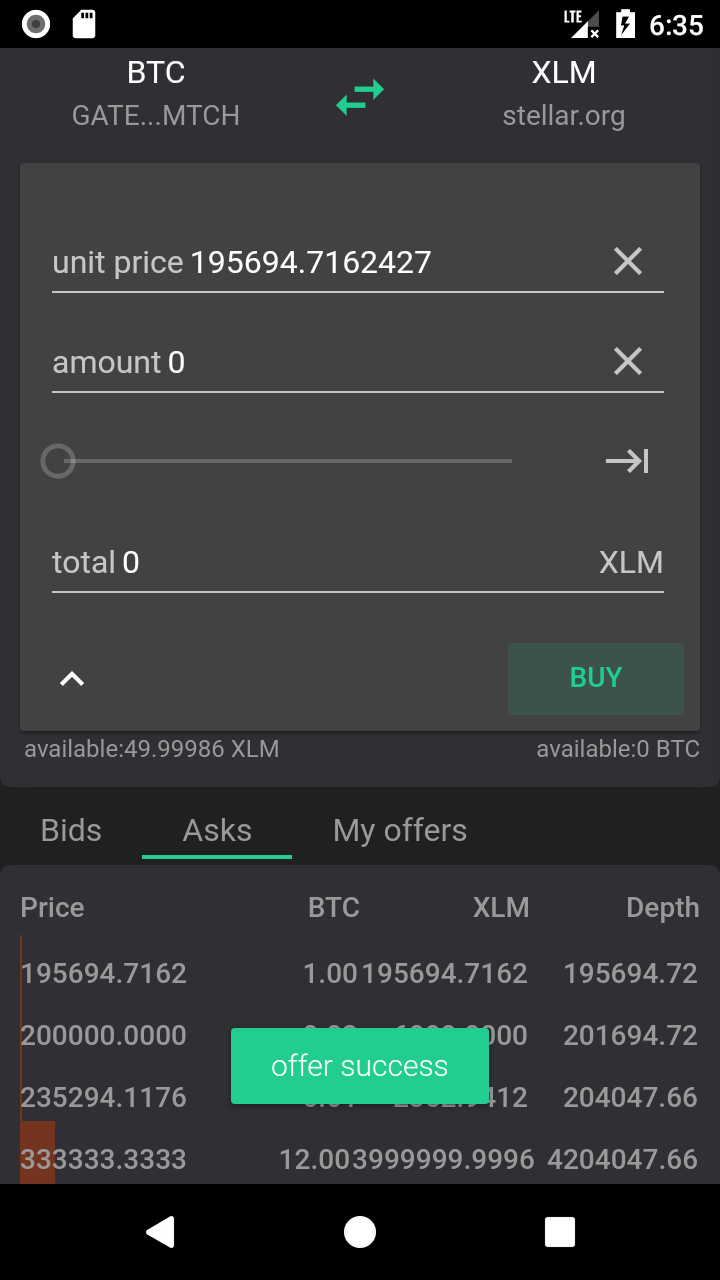Go to the home screen
Viewport: 720px width, 1280px height.
point(360,1232)
